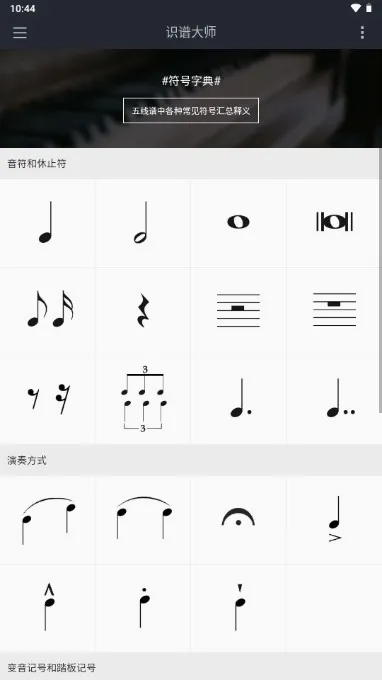View the eighth and sixteenth notes tile

point(47,311)
